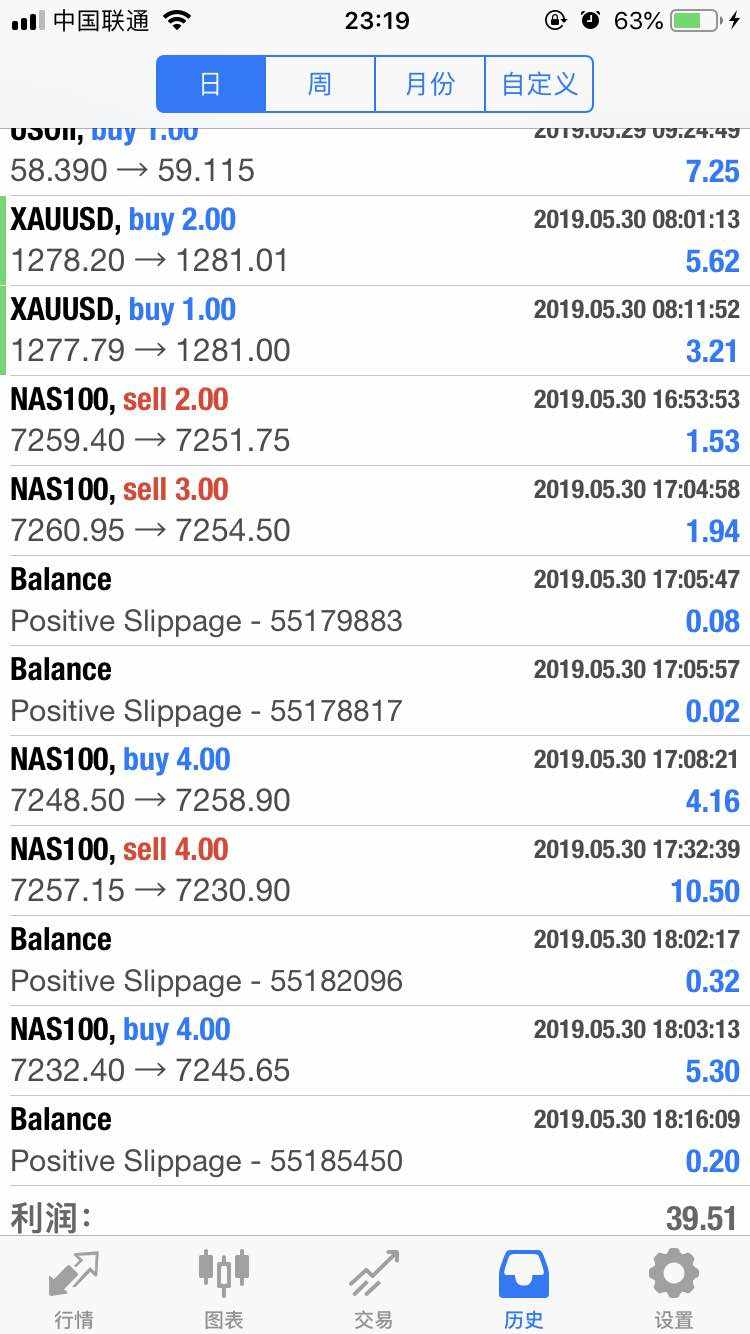The image size is (750, 1334).
Task: Switch to the 周 (week) period tab
Action: (320, 84)
